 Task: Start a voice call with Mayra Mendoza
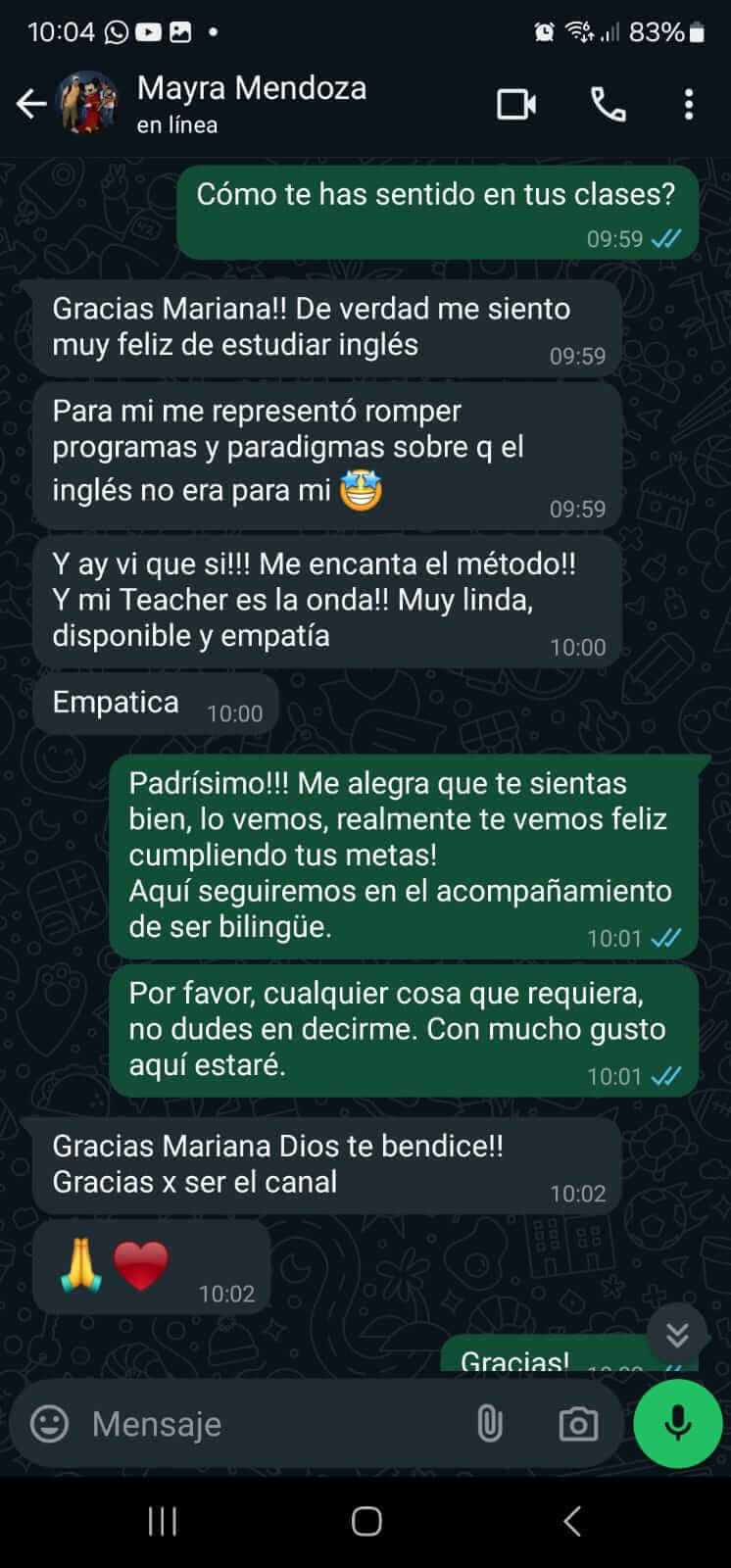pos(609,104)
